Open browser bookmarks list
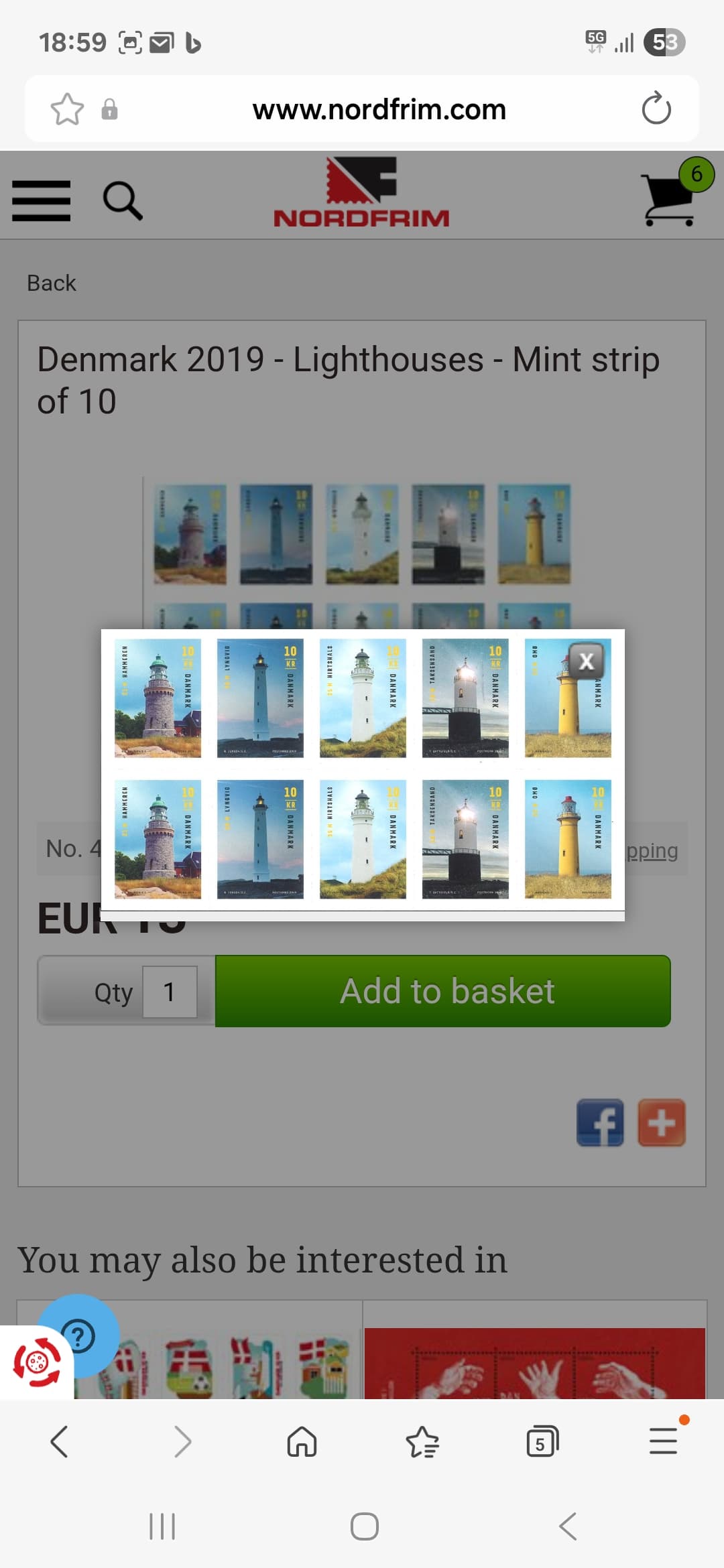 pyautogui.click(x=422, y=1441)
